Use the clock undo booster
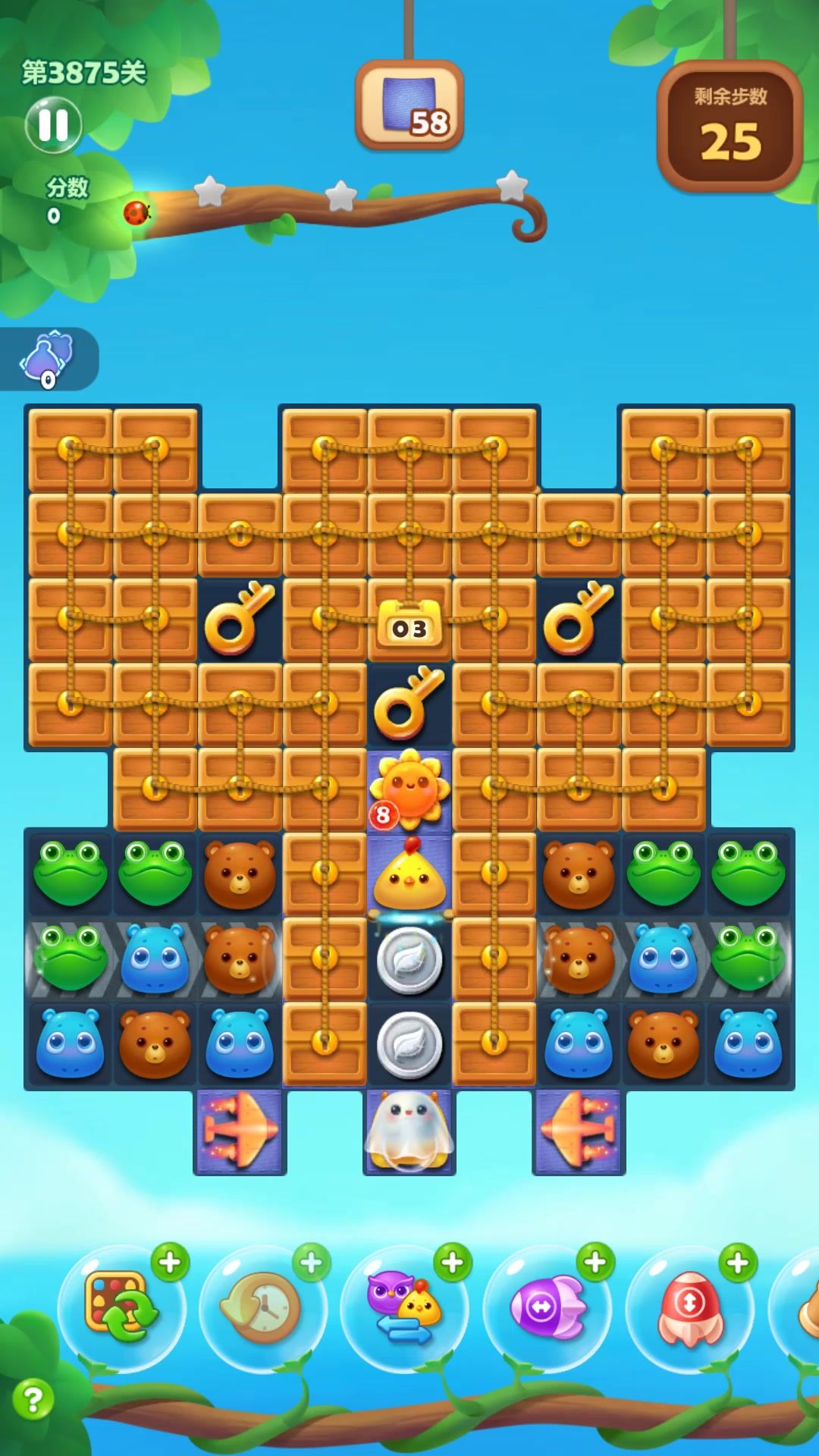The height and width of the screenshot is (1456, 819). point(262,1307)
